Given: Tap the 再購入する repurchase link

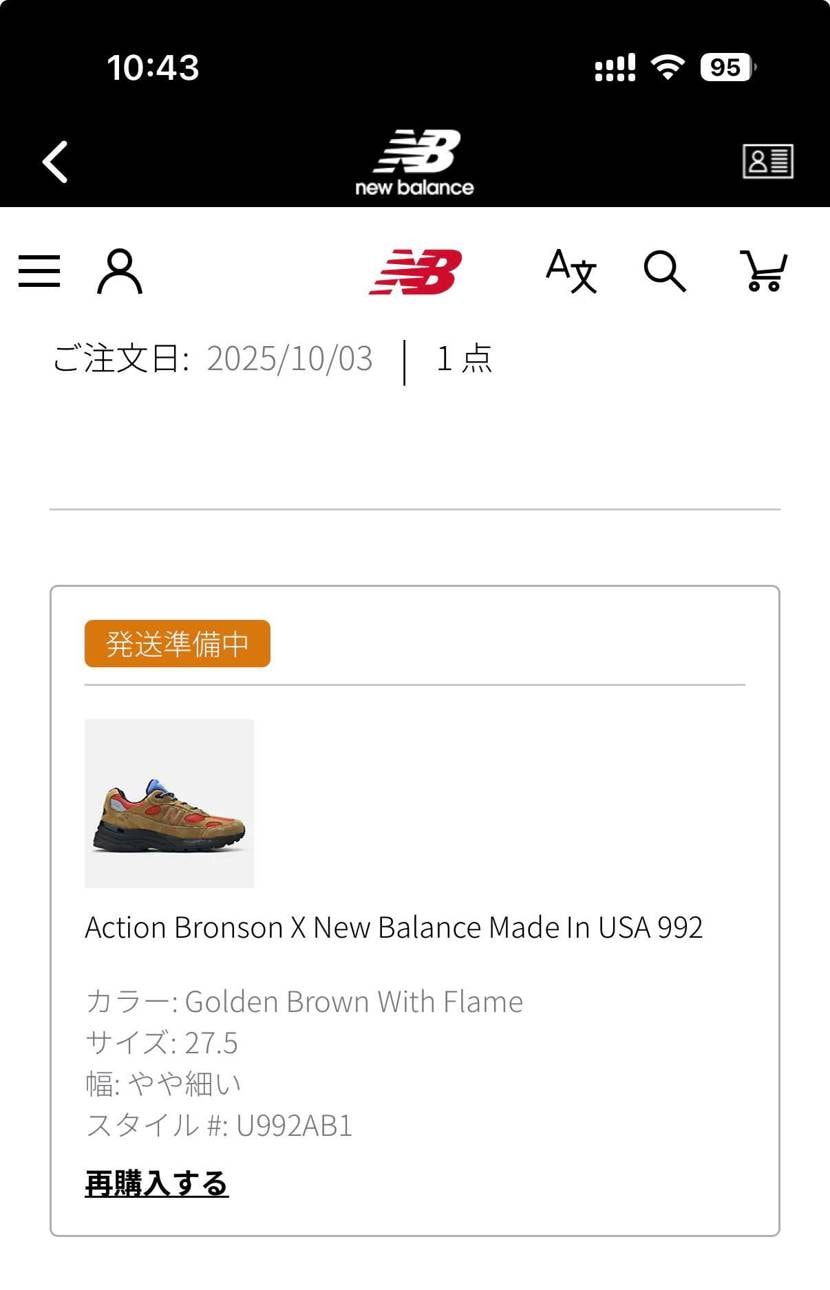Looking at the screenshot, I should (157, 1184).
